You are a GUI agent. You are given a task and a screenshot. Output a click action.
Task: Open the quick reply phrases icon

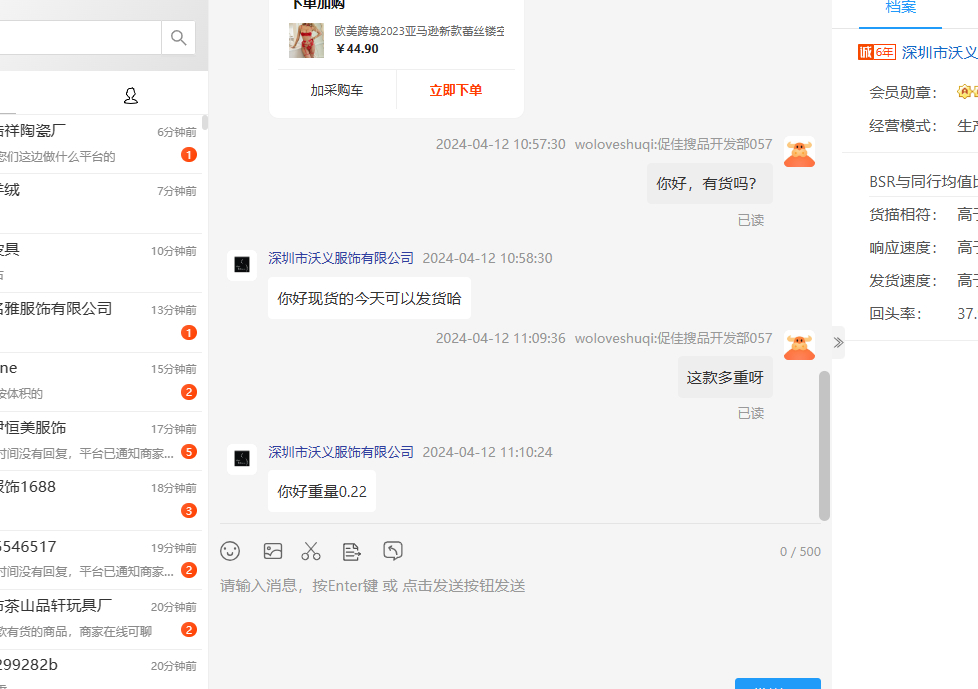pyautogui.click(x=393, y=551)
